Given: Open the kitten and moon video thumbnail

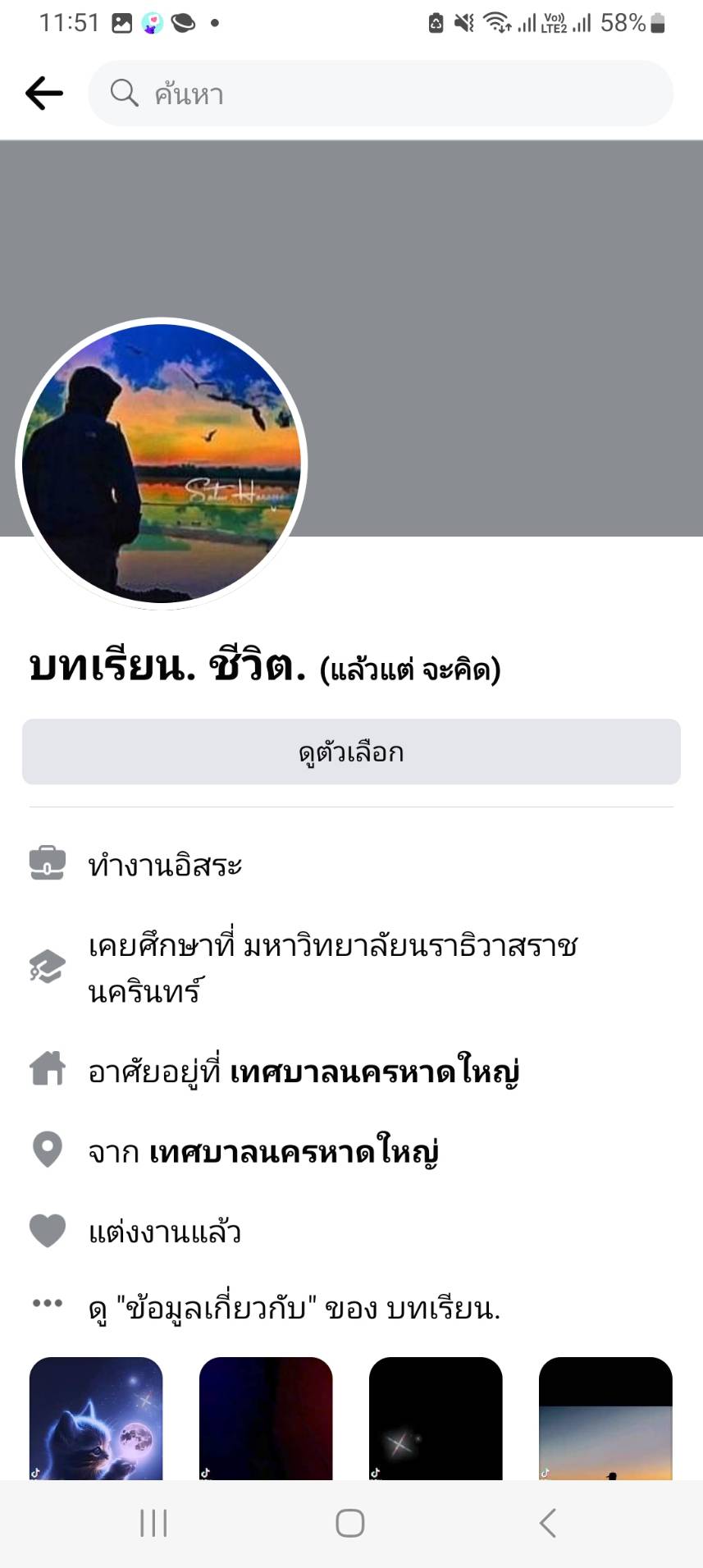Looking at the screenshot, I should point(96,1418).
